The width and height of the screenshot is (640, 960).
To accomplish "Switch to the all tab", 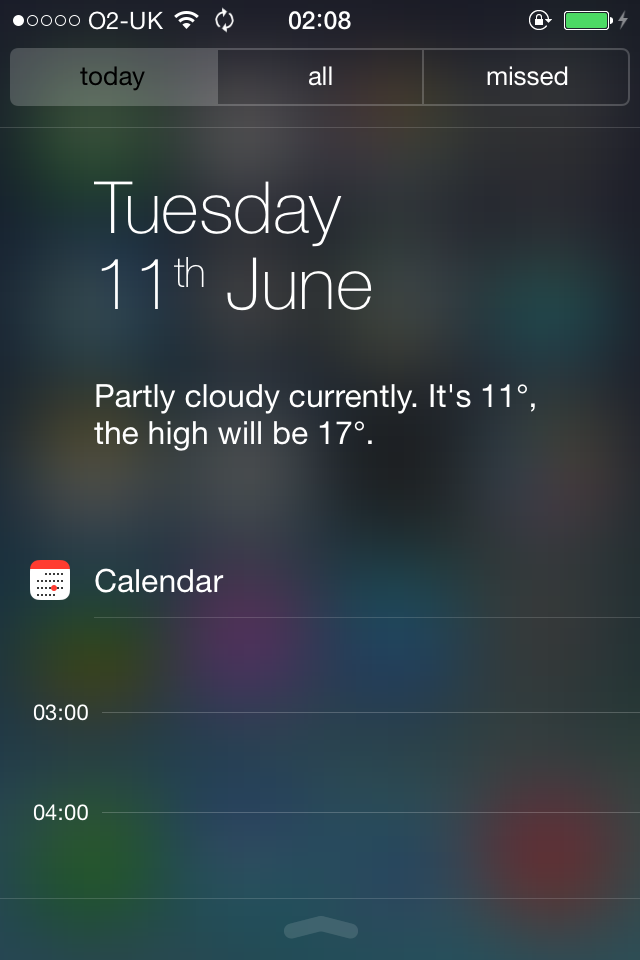I will click(x=320, y=77).
